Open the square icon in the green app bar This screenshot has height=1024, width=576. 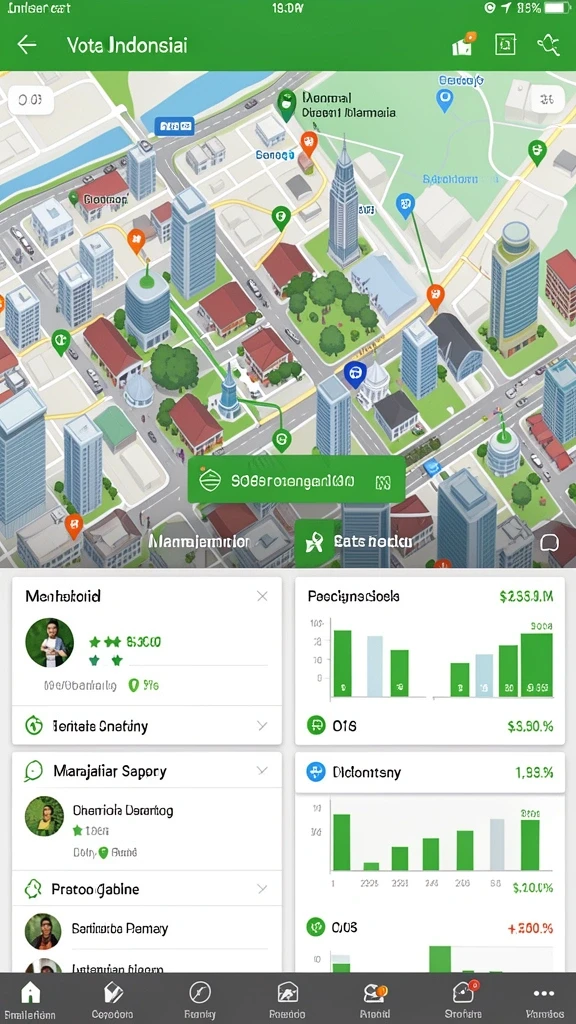tap(505, 44)
